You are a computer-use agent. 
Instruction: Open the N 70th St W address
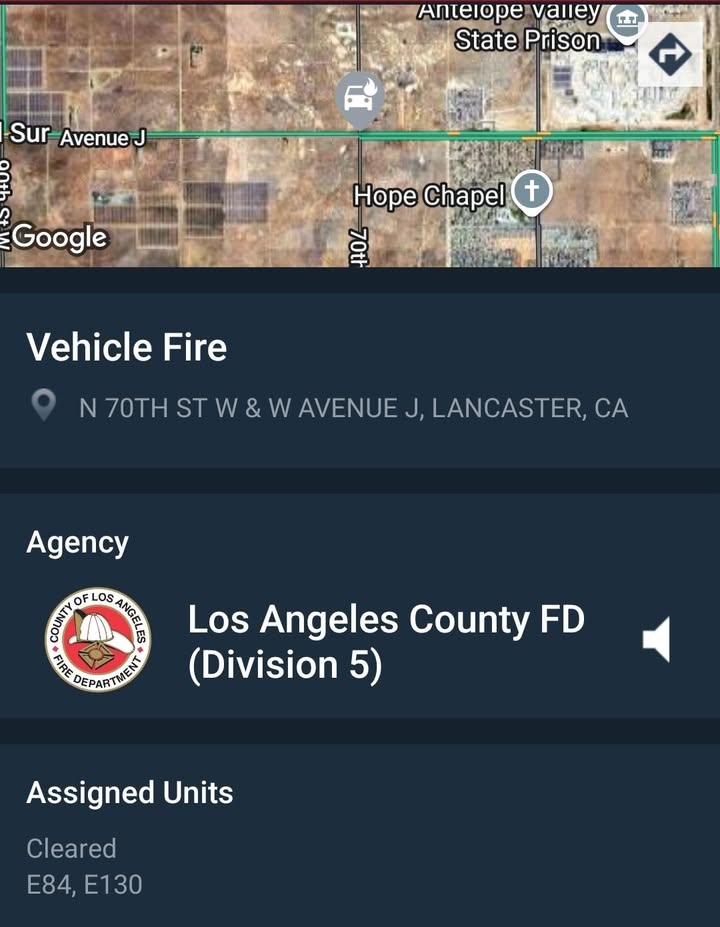click(353, 409)
